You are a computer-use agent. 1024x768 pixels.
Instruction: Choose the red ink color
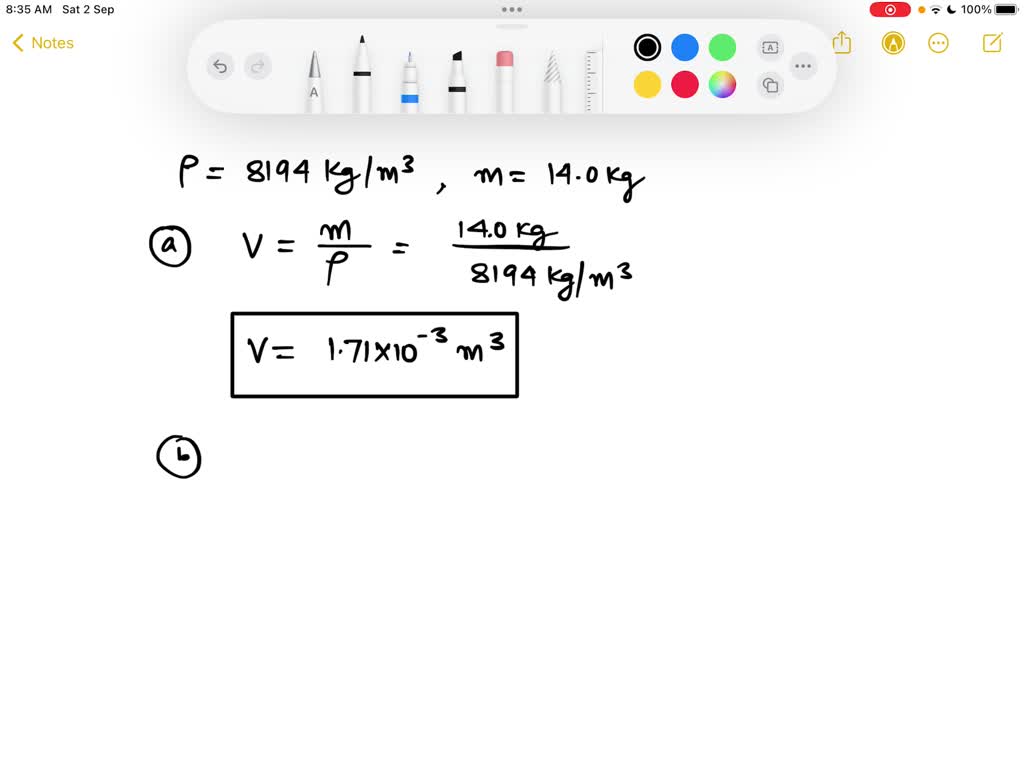point(685,85)
